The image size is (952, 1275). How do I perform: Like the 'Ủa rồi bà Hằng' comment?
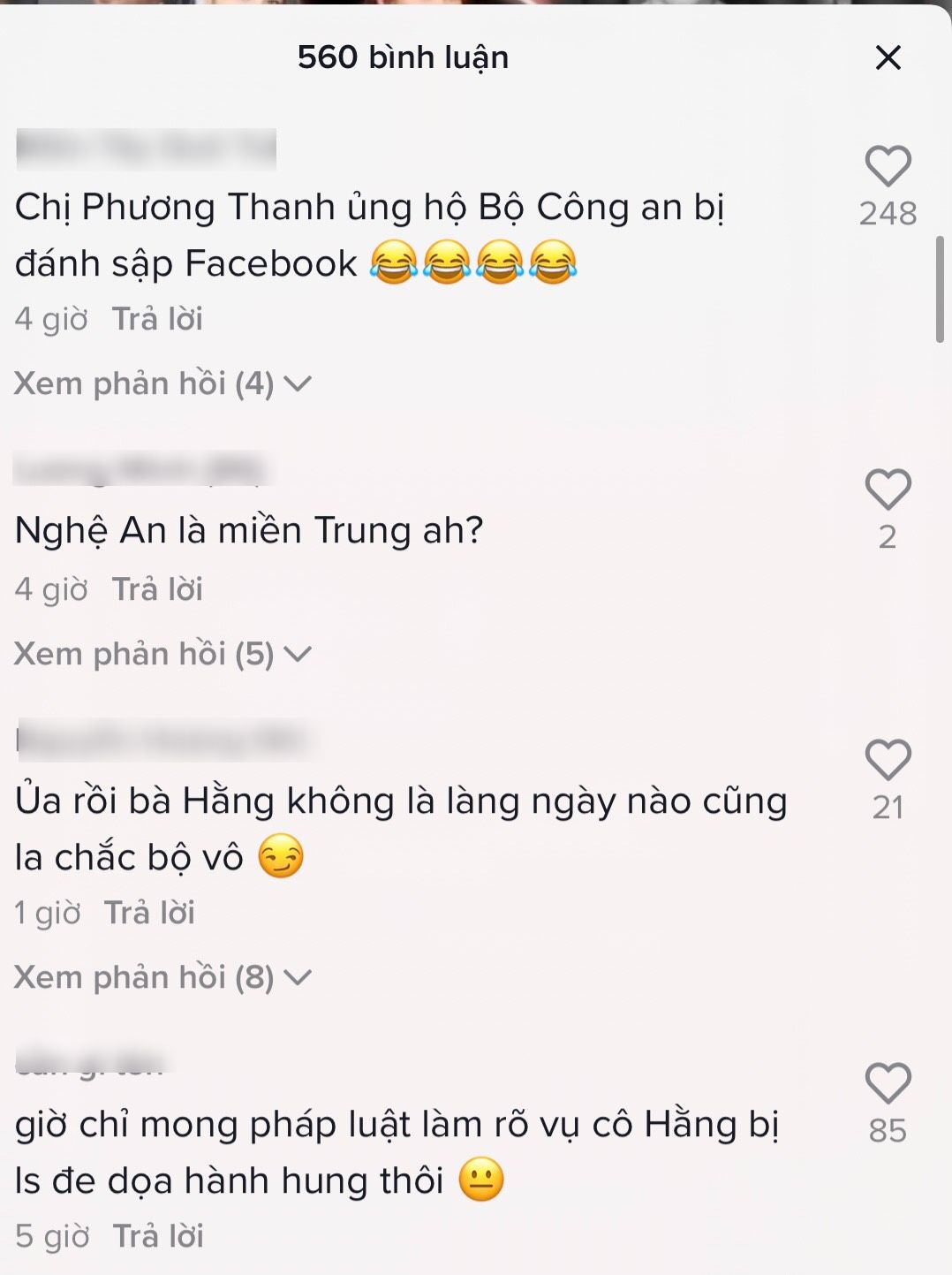point(888,760)
